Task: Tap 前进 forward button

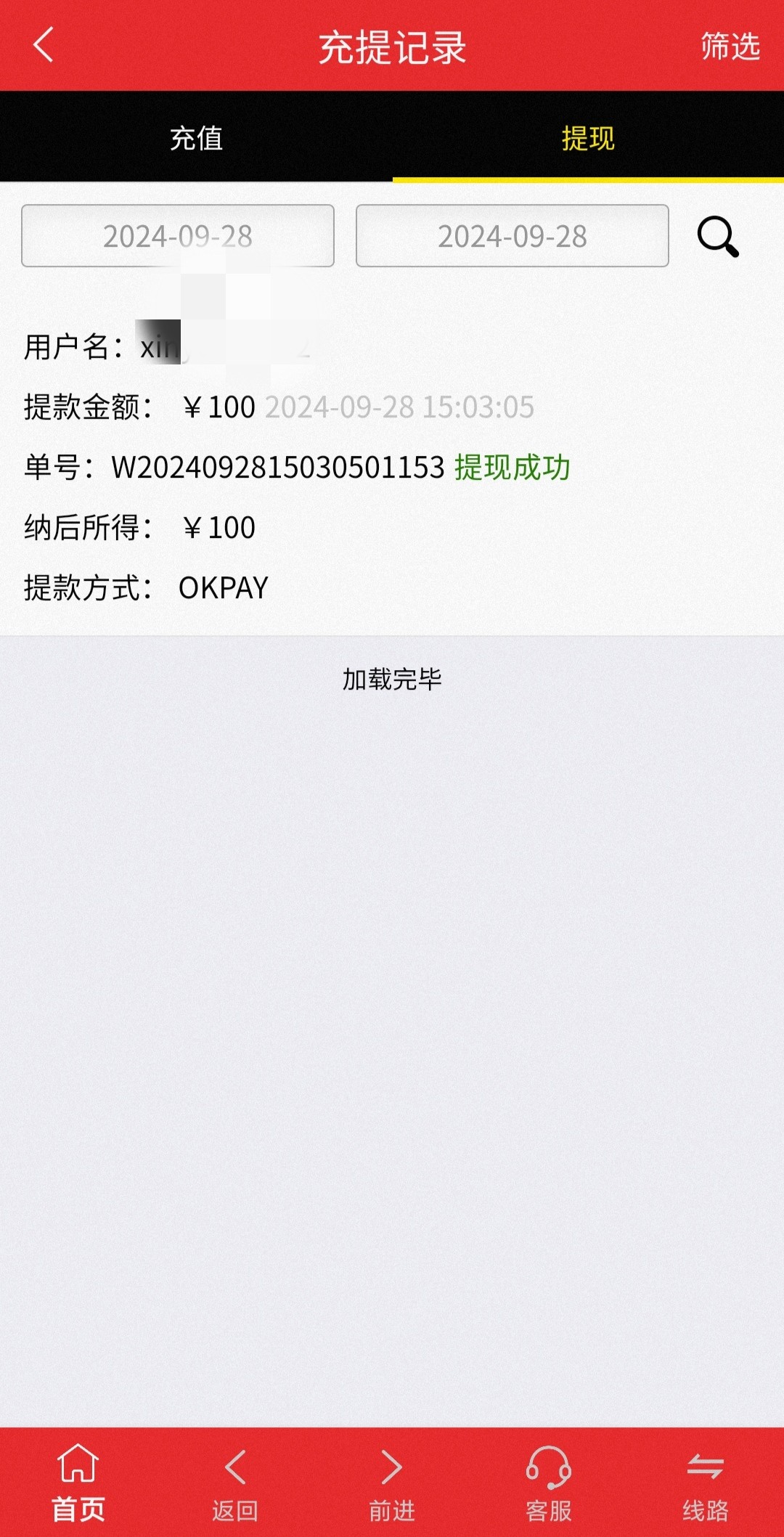Action: (x=392, y=1483)
